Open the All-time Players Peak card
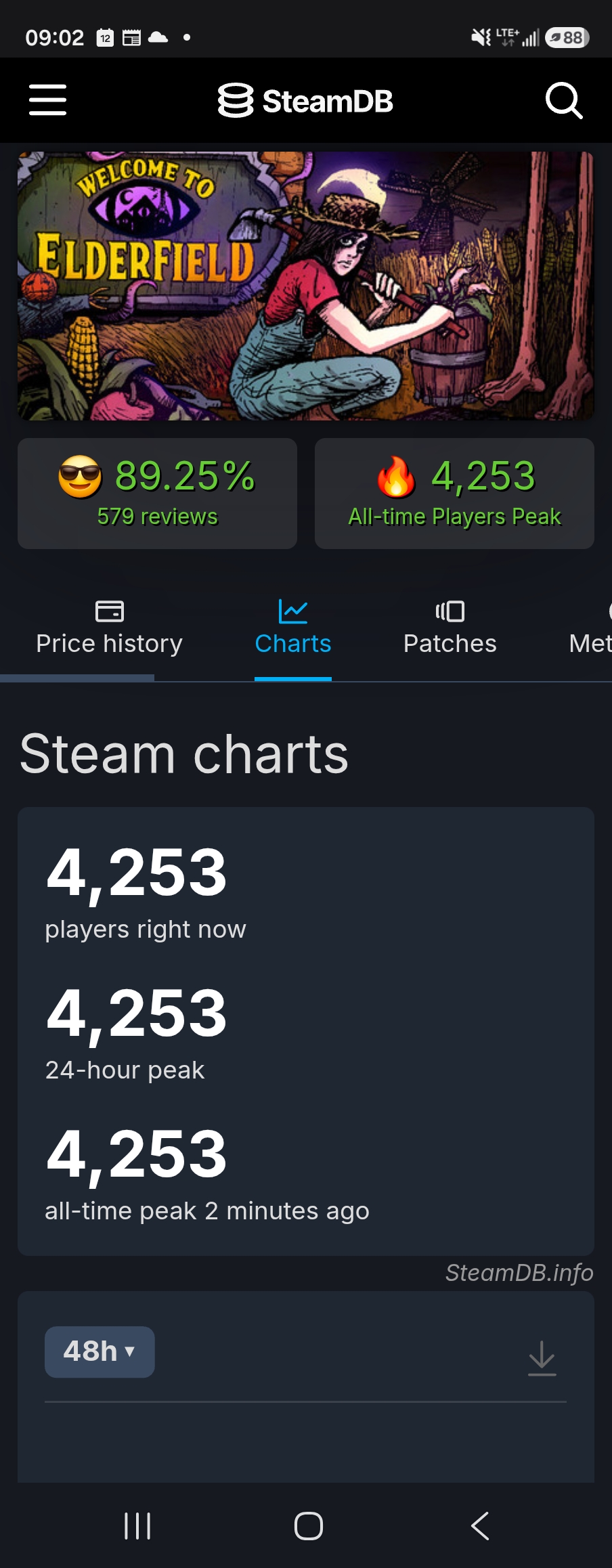 [x=454, y=494]
